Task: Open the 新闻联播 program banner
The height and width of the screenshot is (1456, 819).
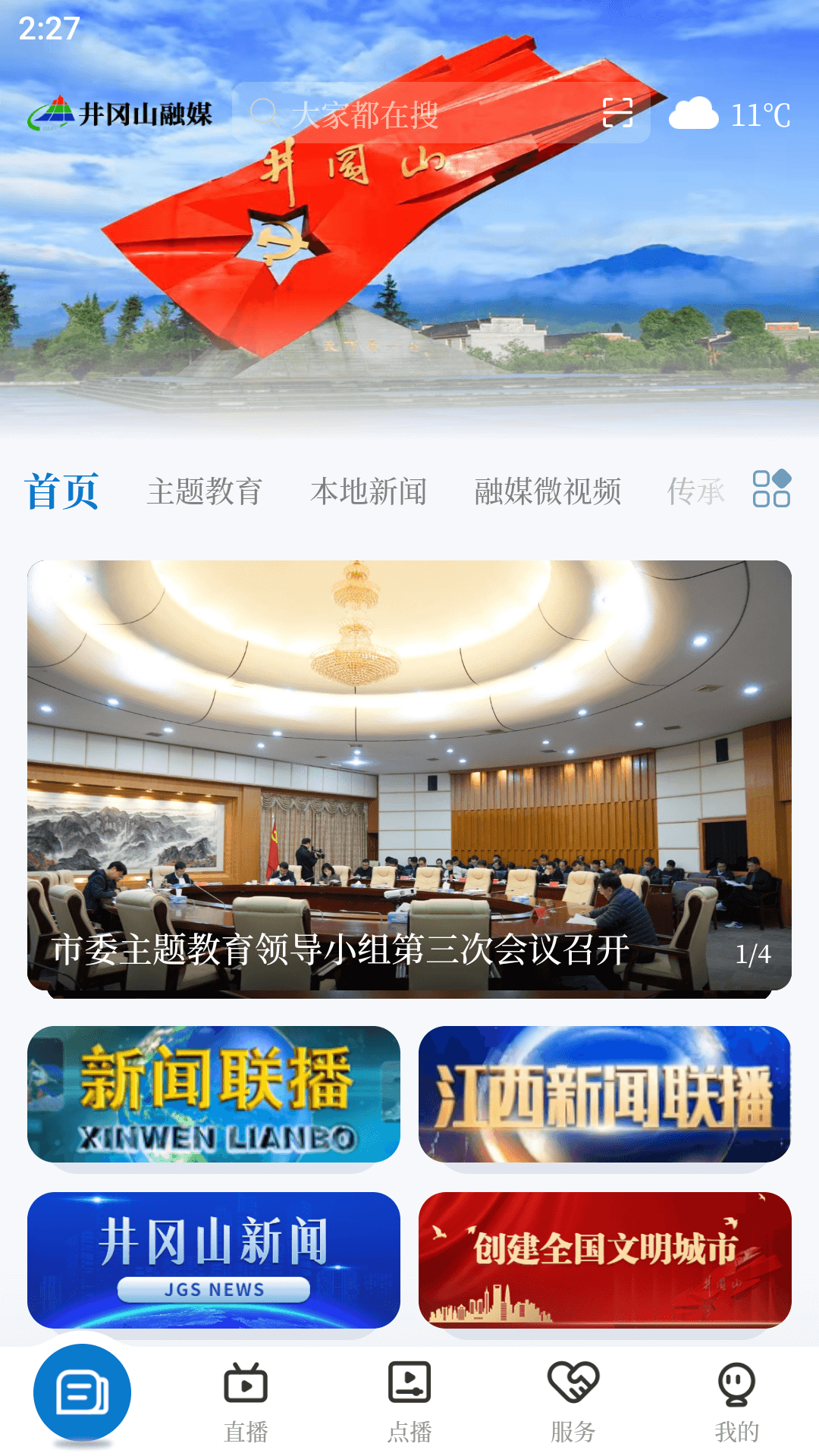Action: click(x=212, y=1096)
